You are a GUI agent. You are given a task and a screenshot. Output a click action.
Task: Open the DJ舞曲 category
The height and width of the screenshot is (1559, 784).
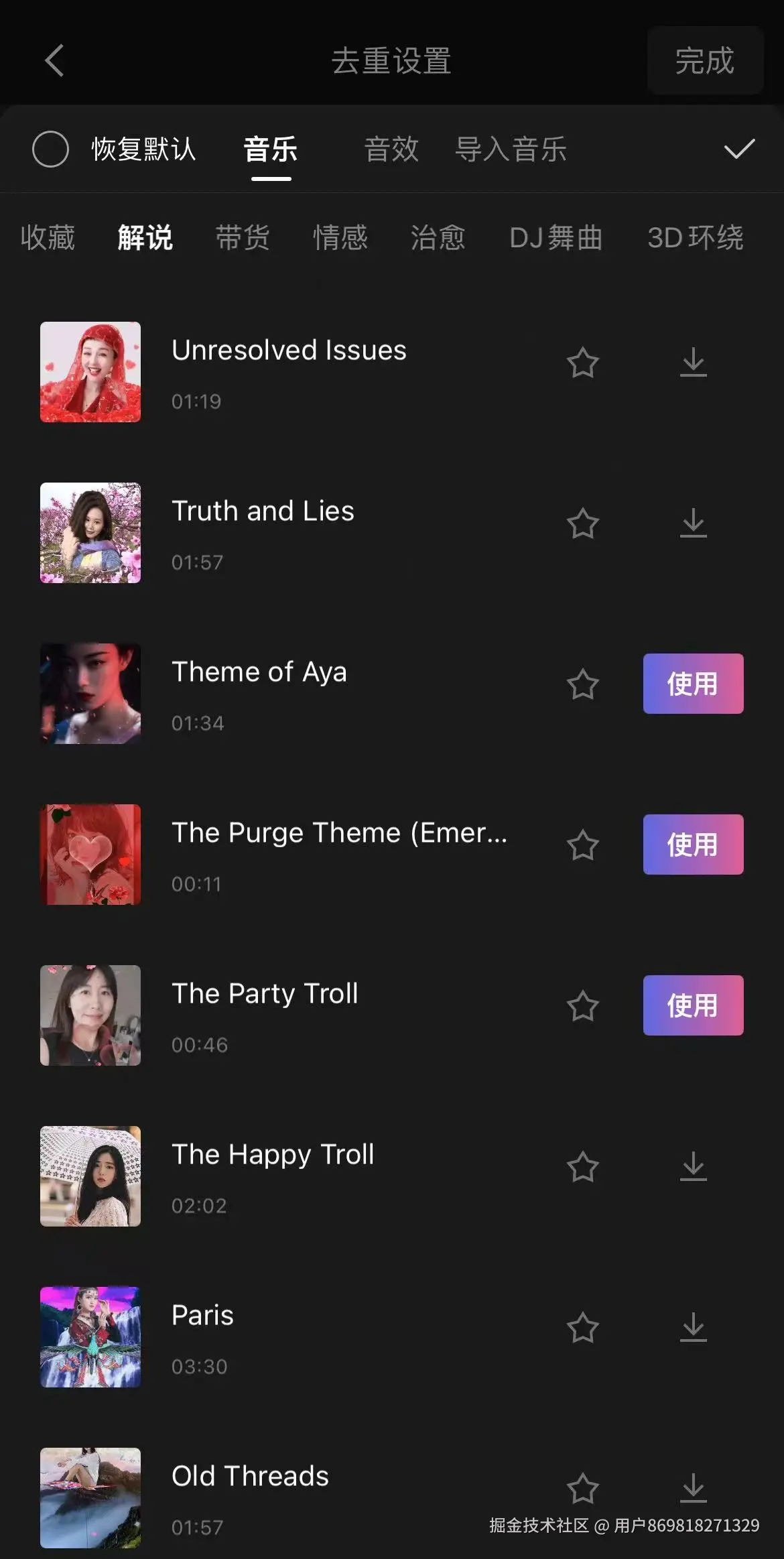click(556, 237)
